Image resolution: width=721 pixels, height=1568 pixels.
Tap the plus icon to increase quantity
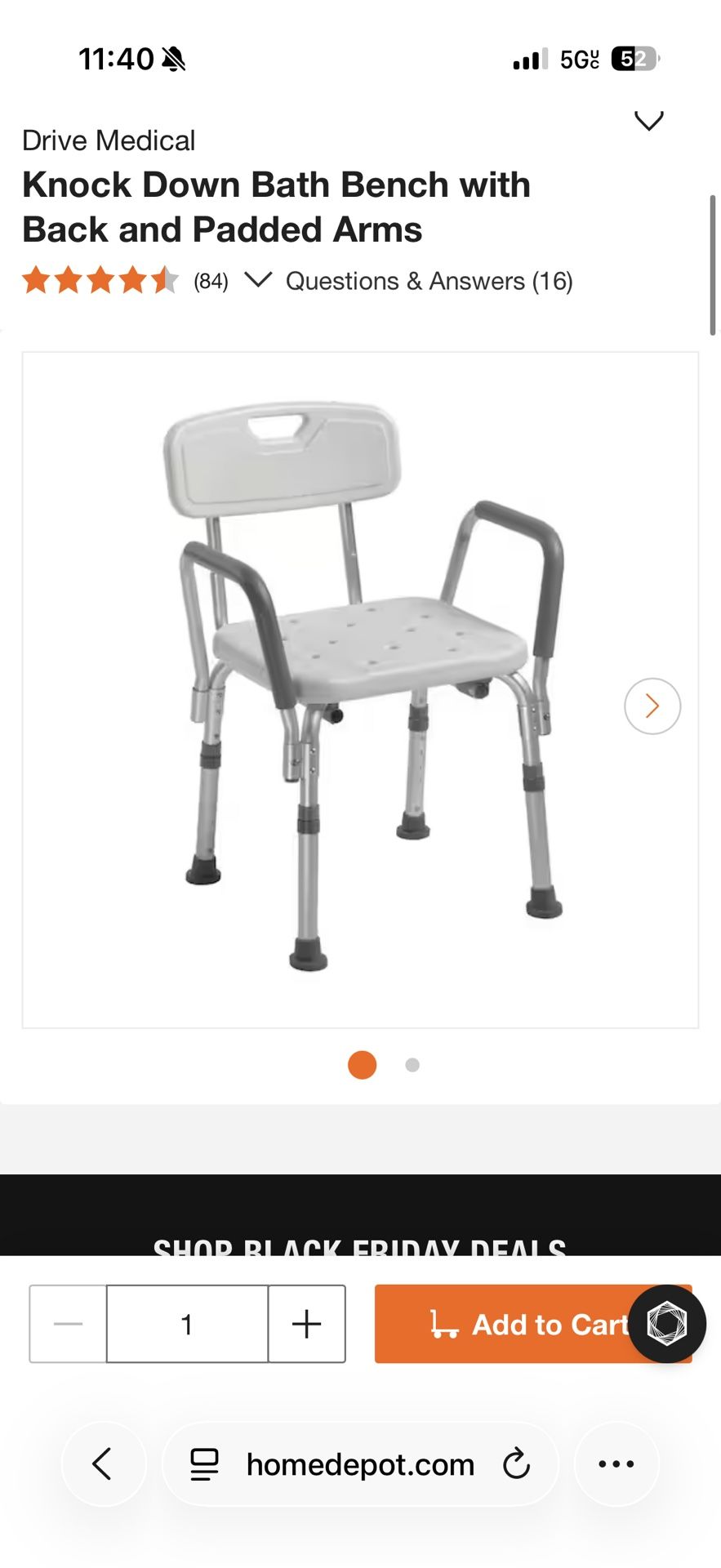pyautogui.click(x=305, y=1324)
